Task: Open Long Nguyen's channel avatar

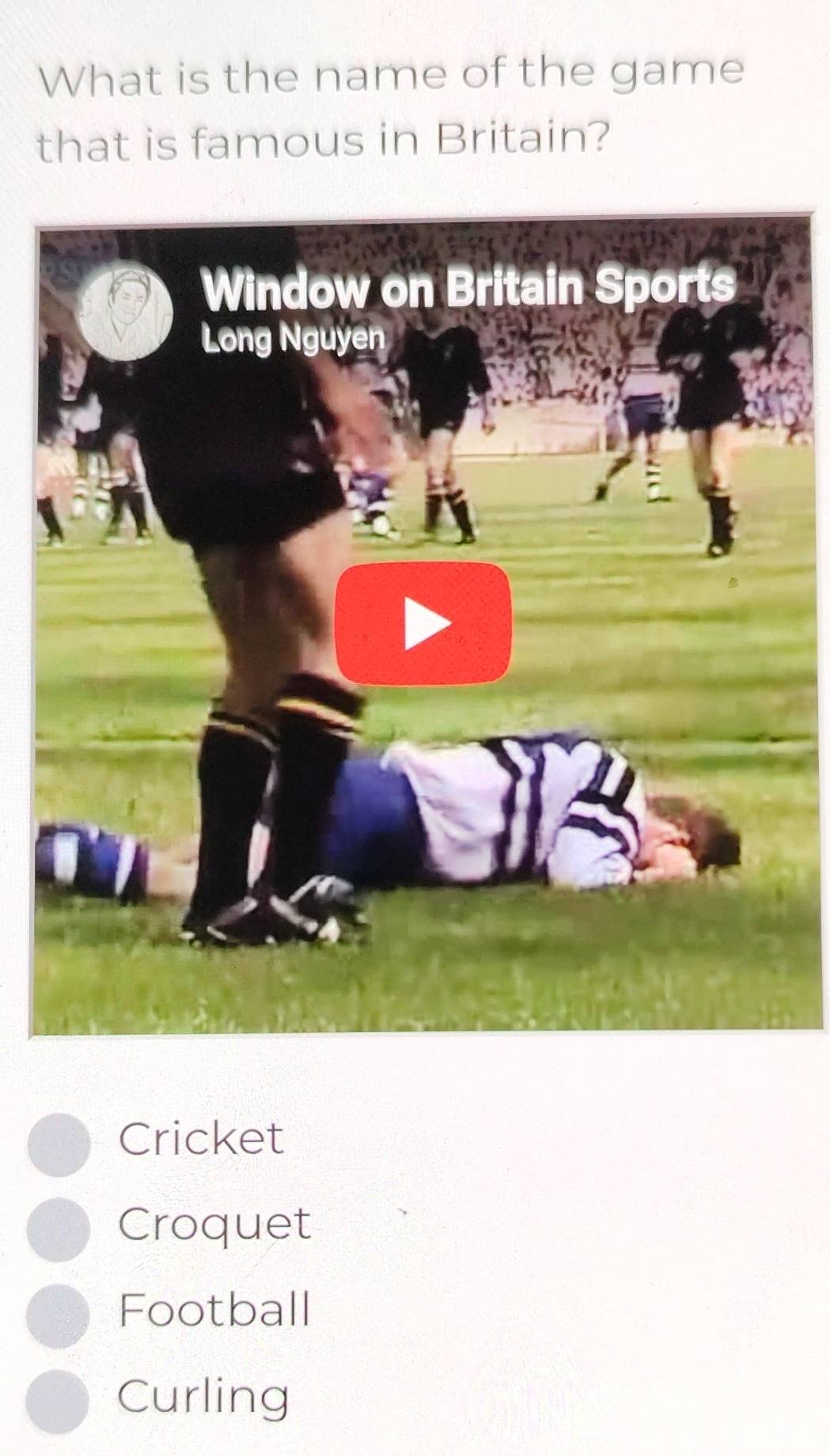Action: point(125,310)
